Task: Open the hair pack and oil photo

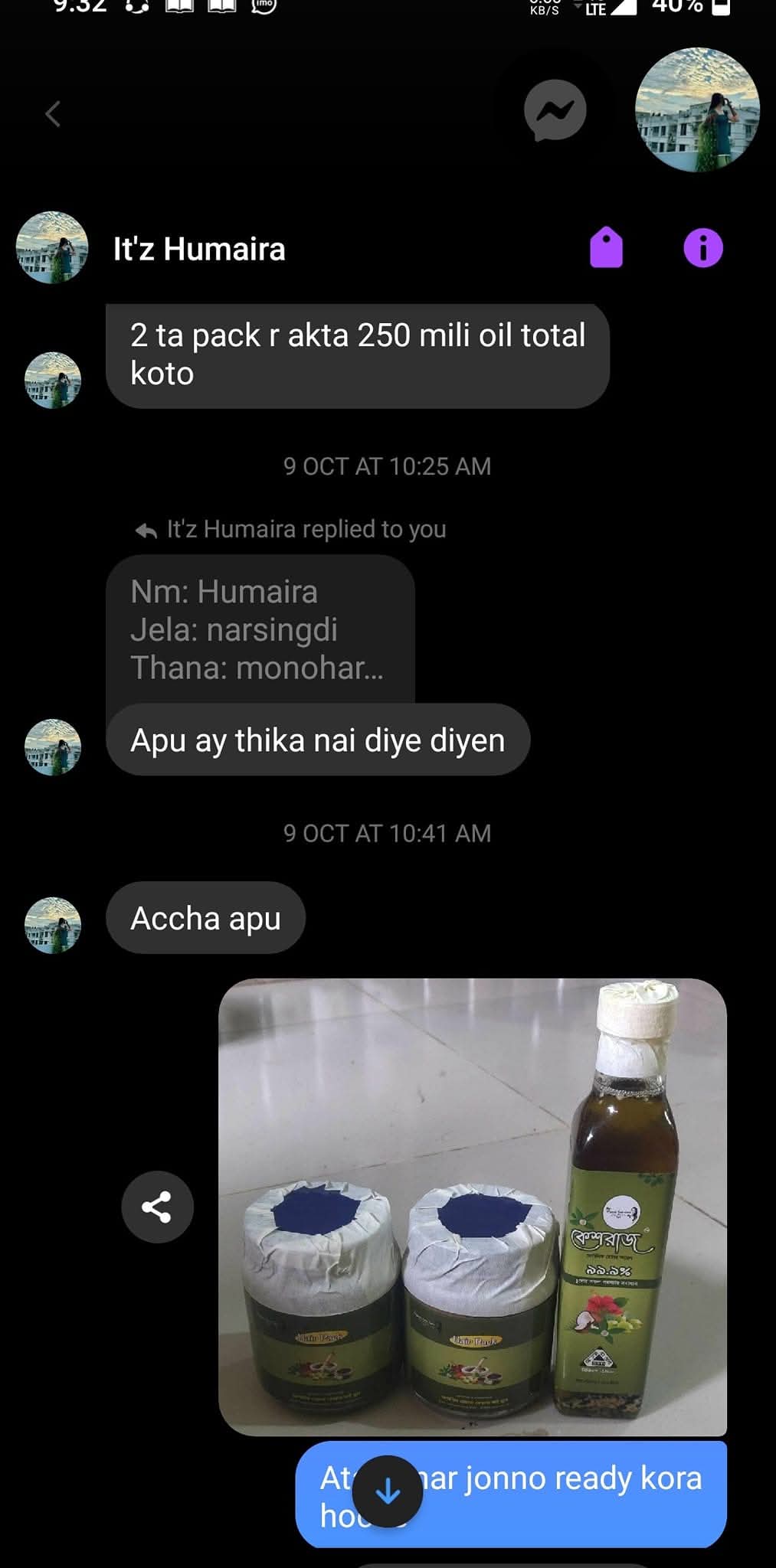Action: [x=472, y=1206]
